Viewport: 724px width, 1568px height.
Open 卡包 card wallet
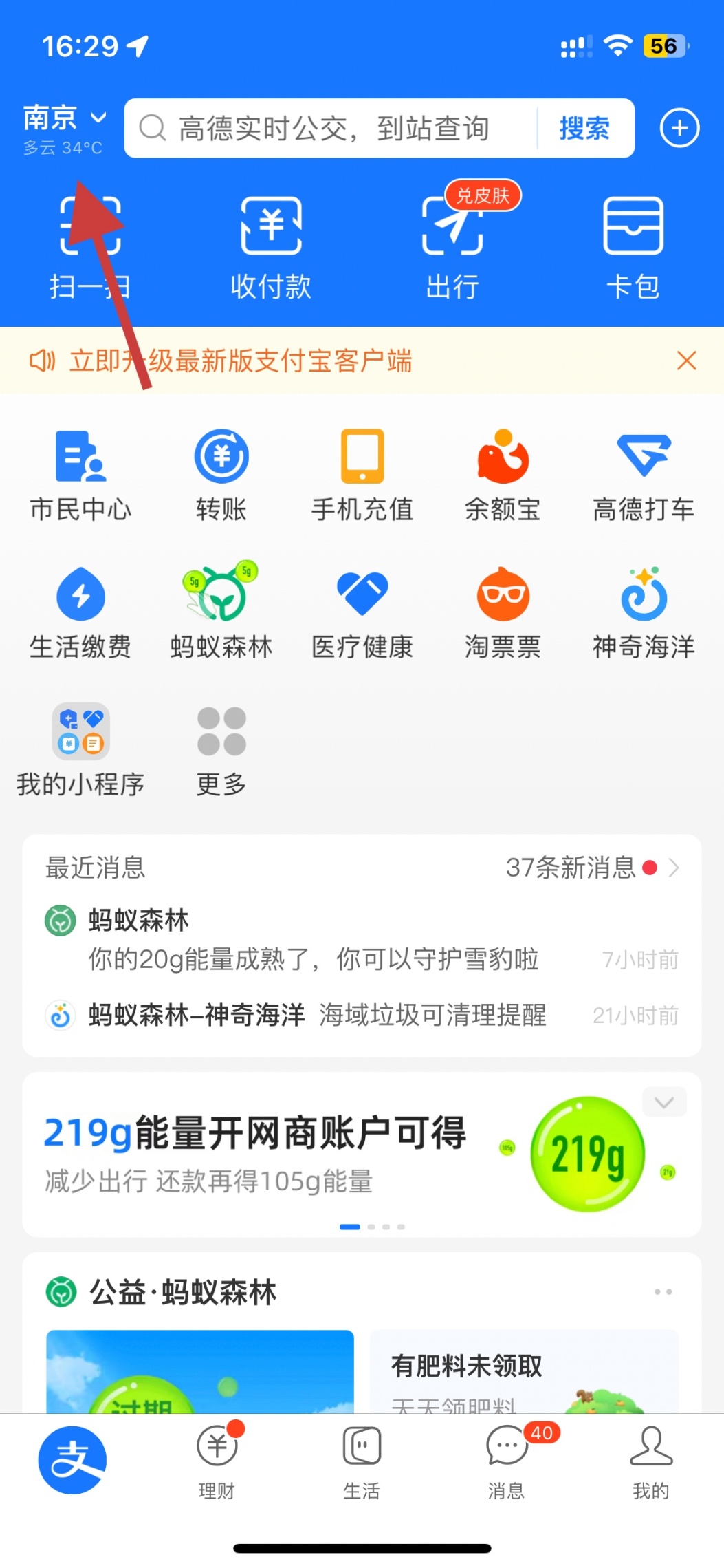click(x=633, y=247)
